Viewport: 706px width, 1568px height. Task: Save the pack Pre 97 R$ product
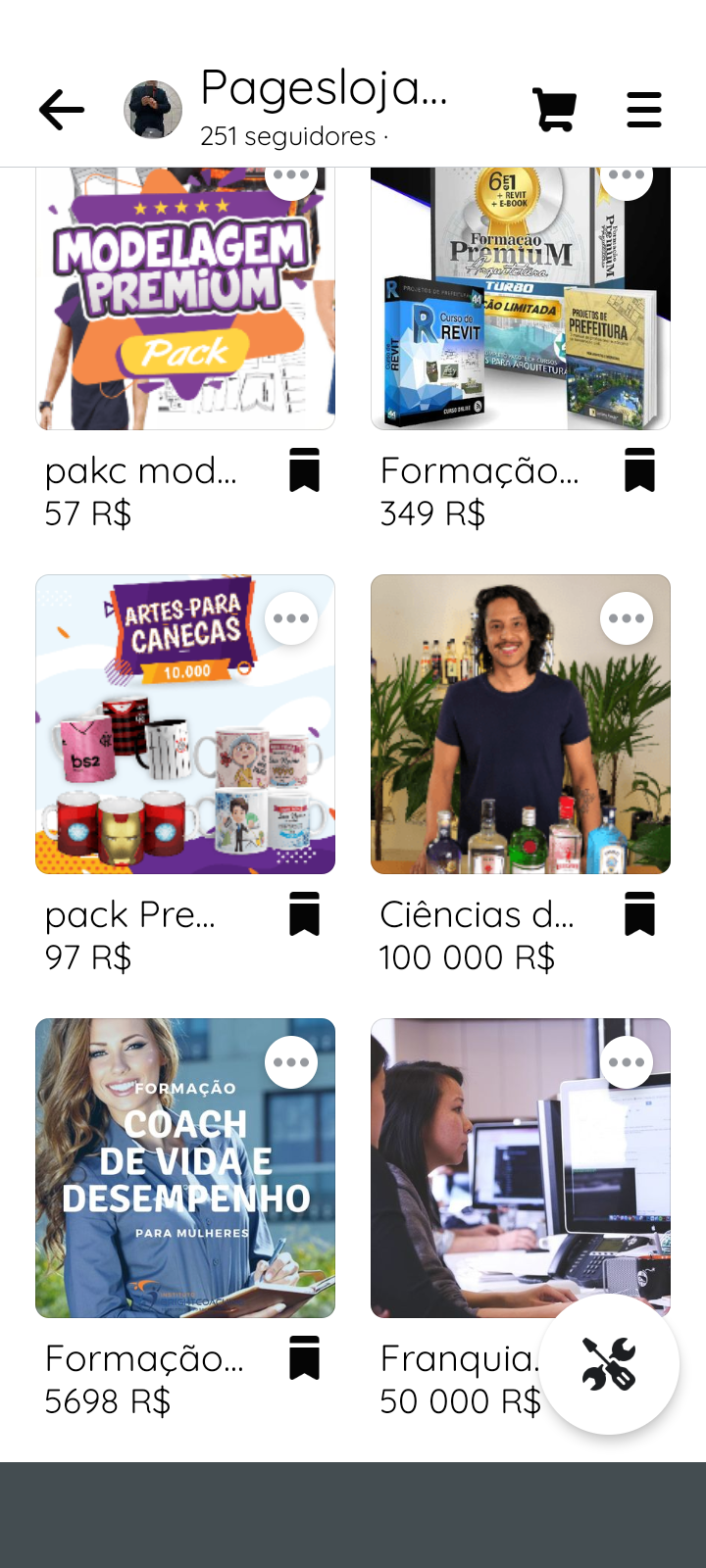(x=305, y=913)
